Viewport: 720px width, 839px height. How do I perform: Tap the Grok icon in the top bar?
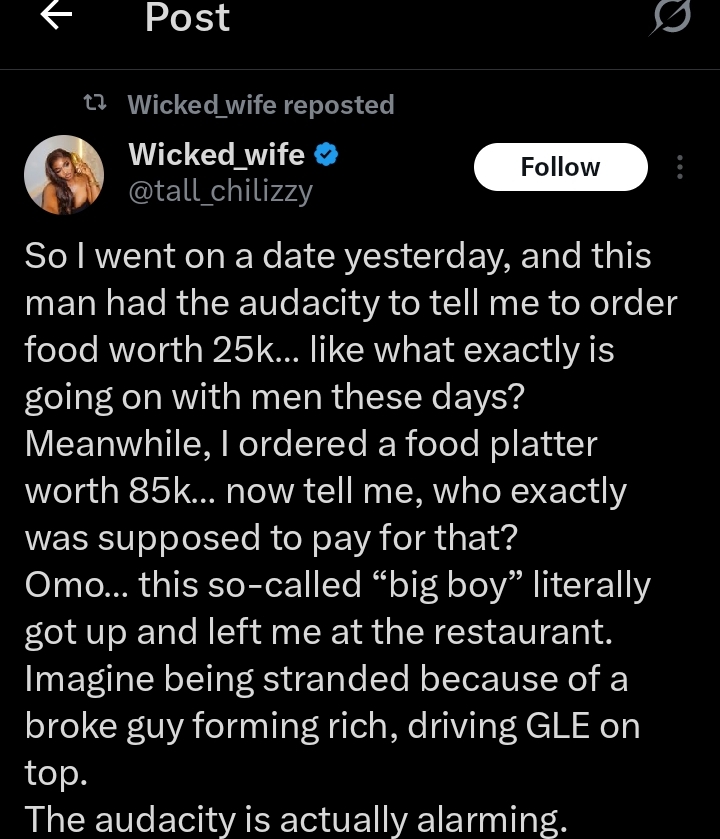pos(671,18)
